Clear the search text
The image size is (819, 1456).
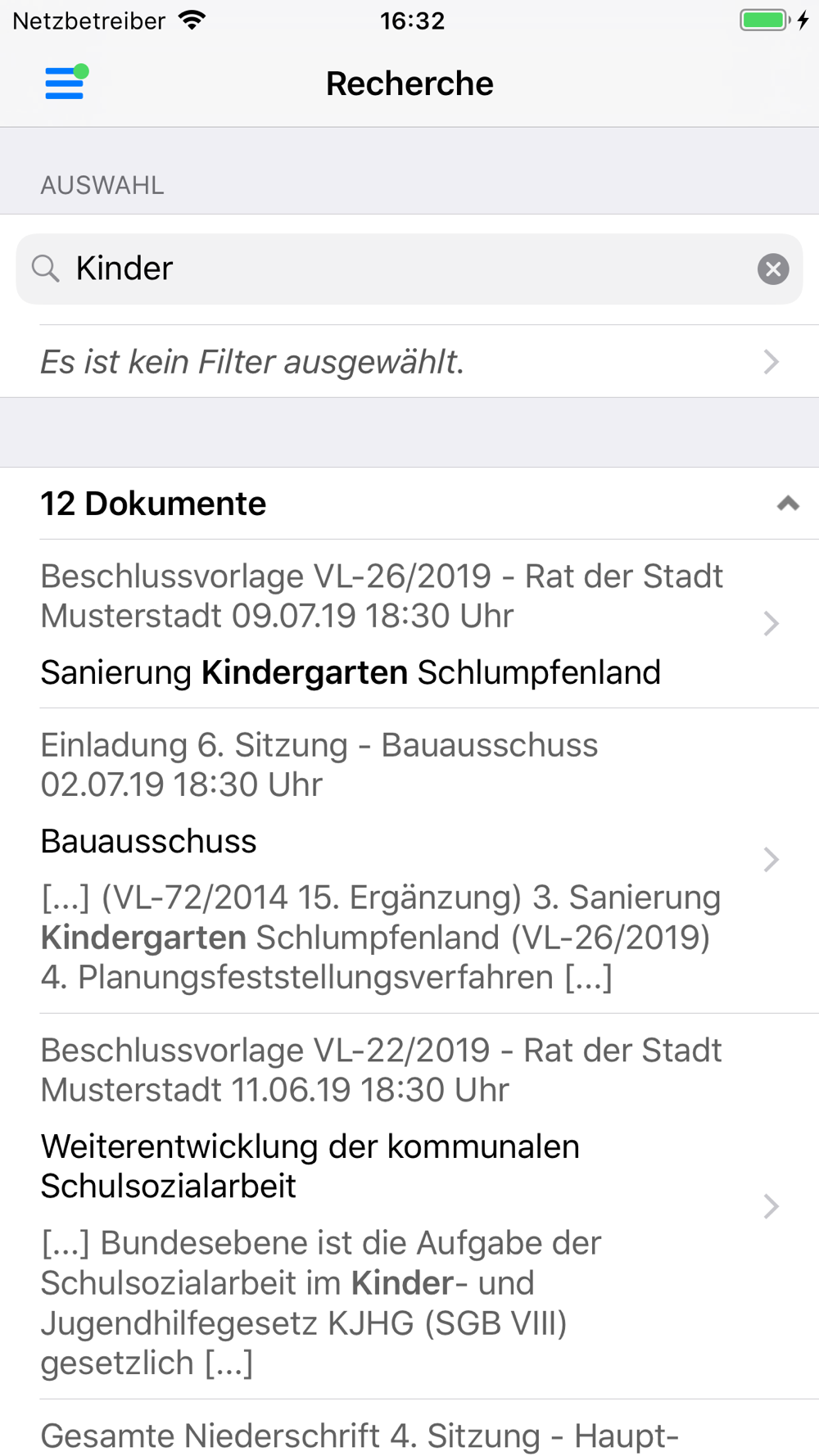click(x=772, y=269)
